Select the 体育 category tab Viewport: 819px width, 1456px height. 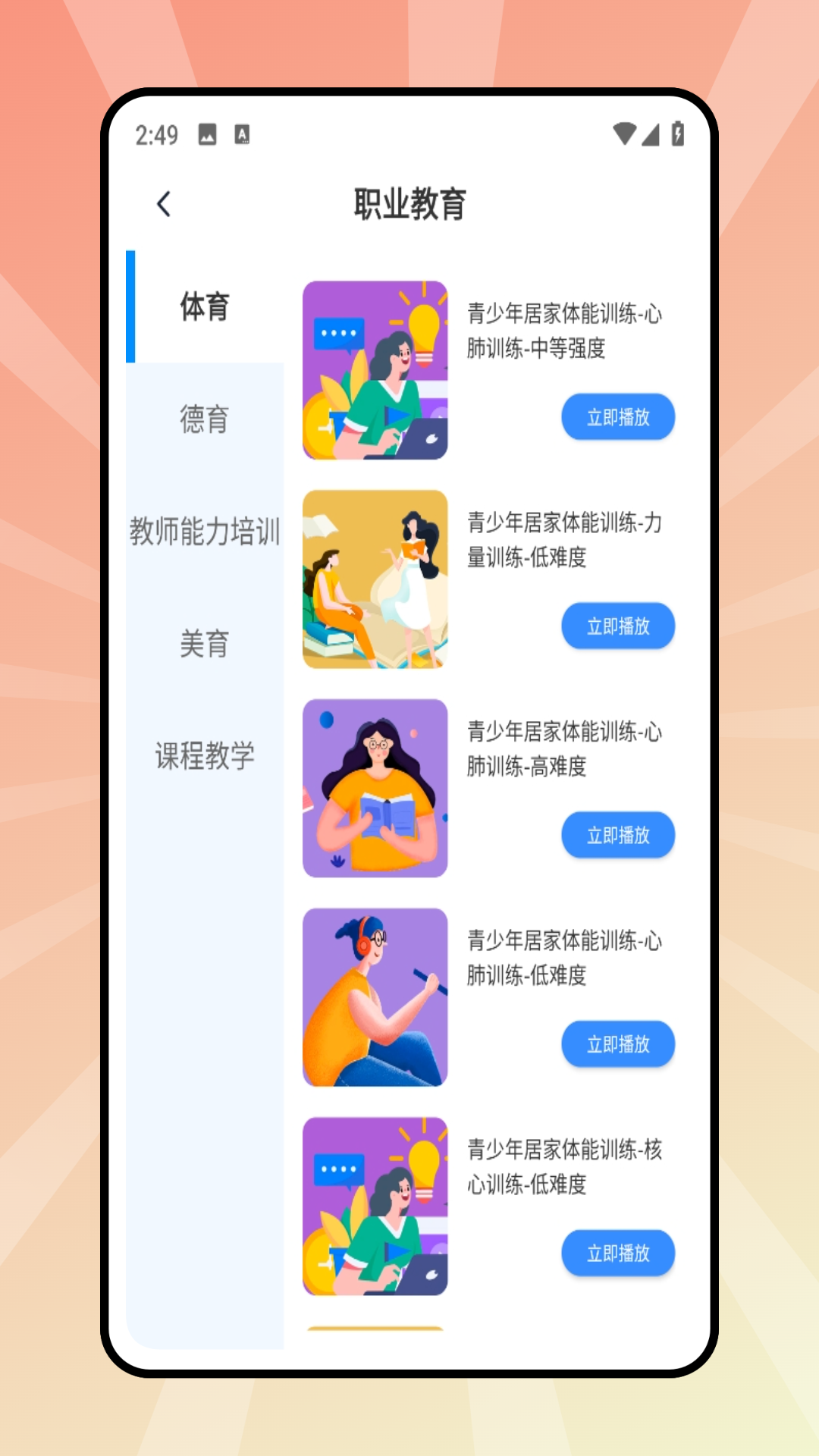coord(205,307)
